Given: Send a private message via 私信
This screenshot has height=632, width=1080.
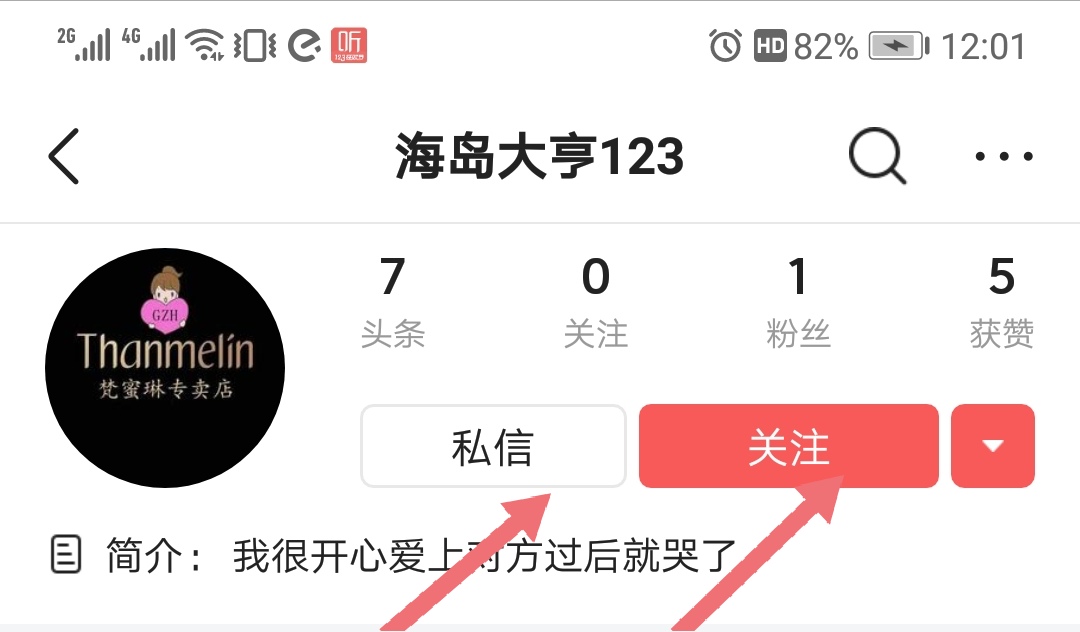Looking at the screenshot, I should (492, 446).
